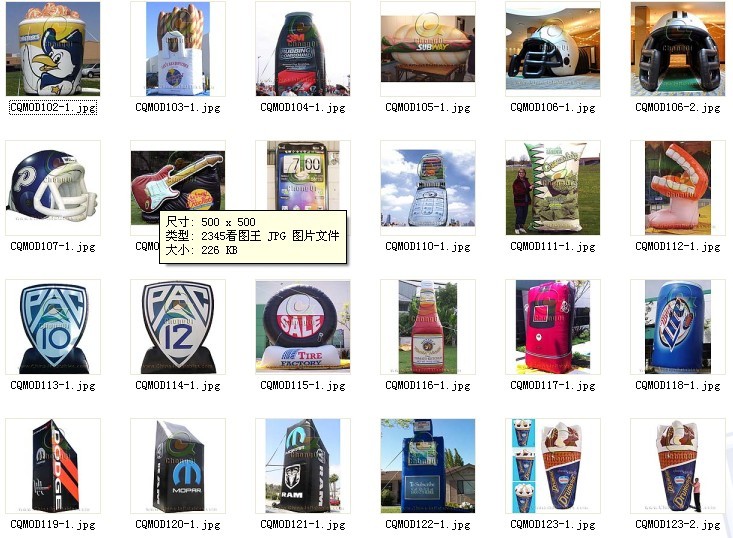Select CQMOD104-1.jpg bottle thumbnail
The width and height of the screenshot is (733, 538).
pos(303,49)
